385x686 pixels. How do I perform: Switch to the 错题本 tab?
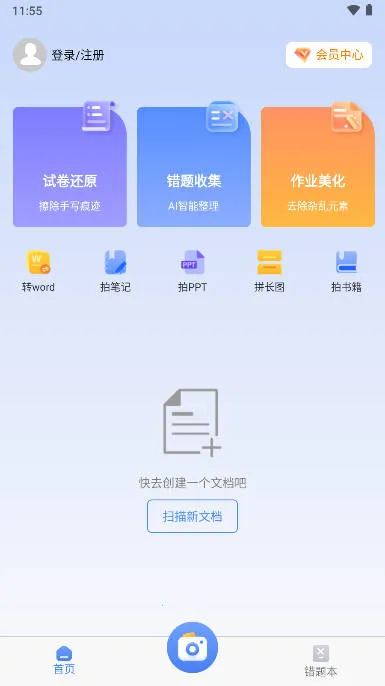[321, 661]
